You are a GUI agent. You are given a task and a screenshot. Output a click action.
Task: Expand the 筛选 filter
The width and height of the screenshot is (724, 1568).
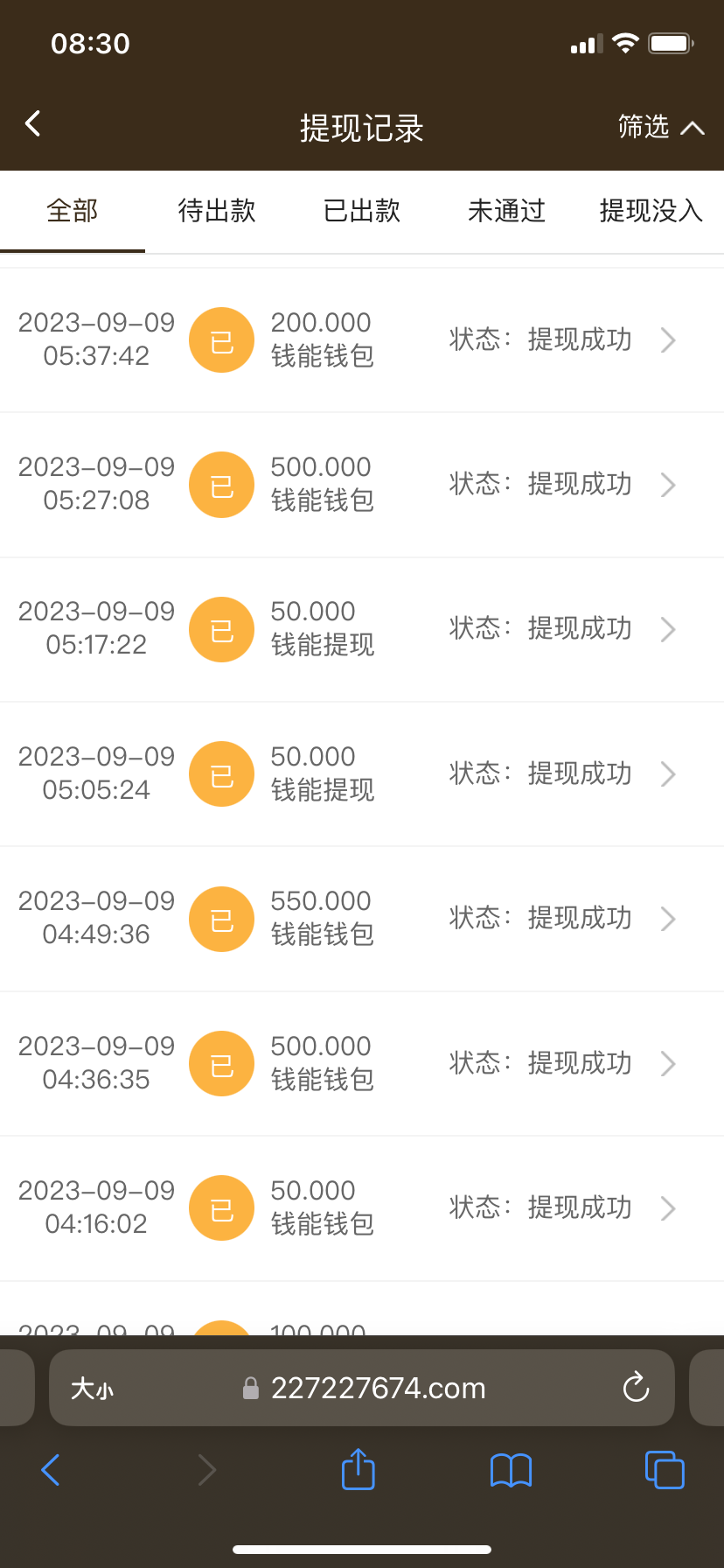(660, 128)
